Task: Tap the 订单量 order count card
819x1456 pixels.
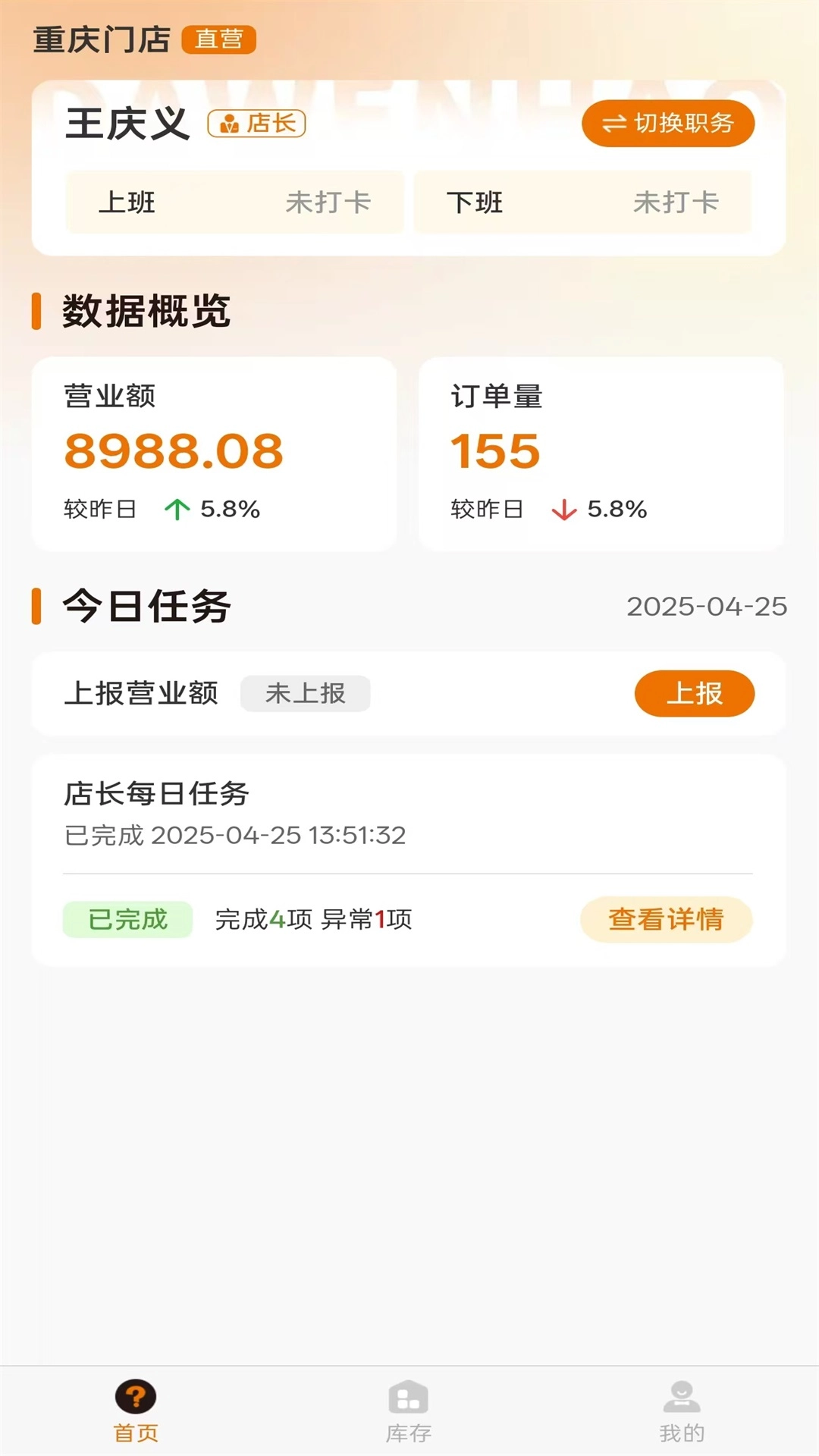Action: coord(604,452)
